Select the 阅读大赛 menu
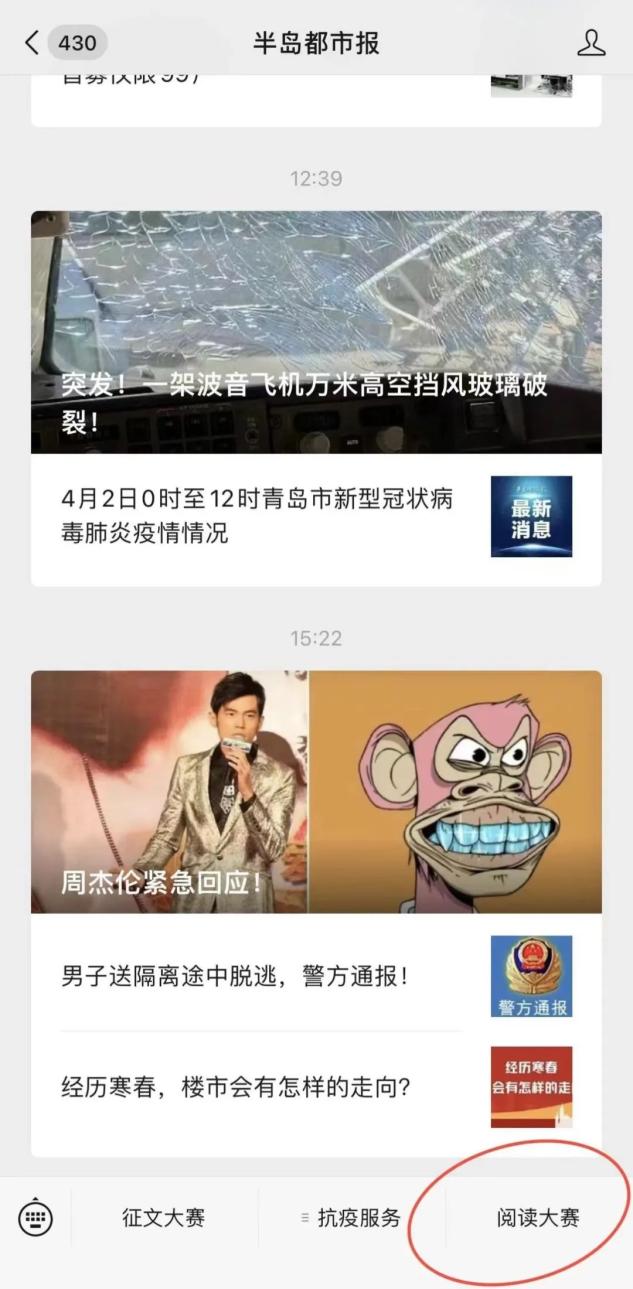The width and height of the screenshot is (633, 1289). [x=538, y=1218]
